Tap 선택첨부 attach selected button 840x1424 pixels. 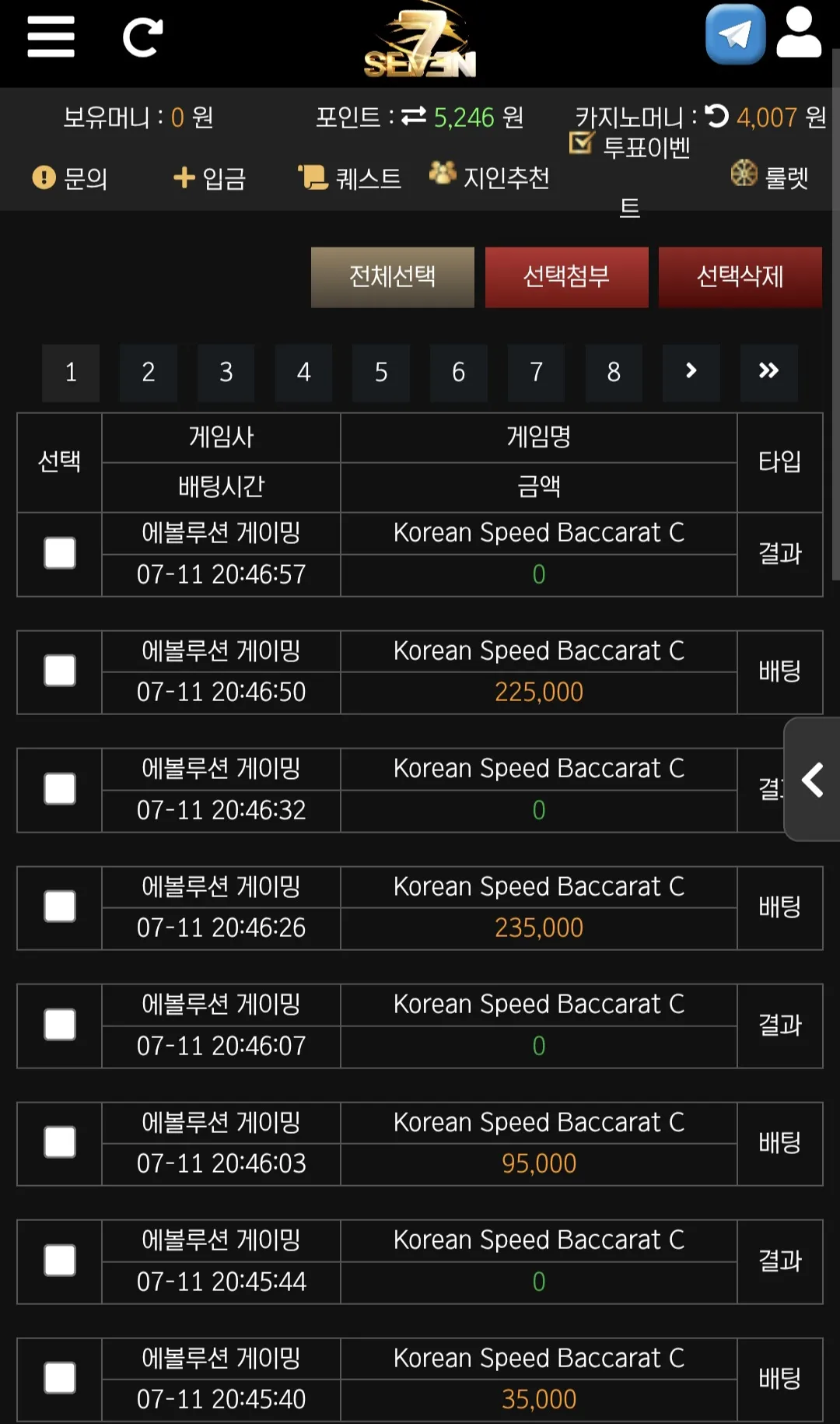[x=567, y=277]
